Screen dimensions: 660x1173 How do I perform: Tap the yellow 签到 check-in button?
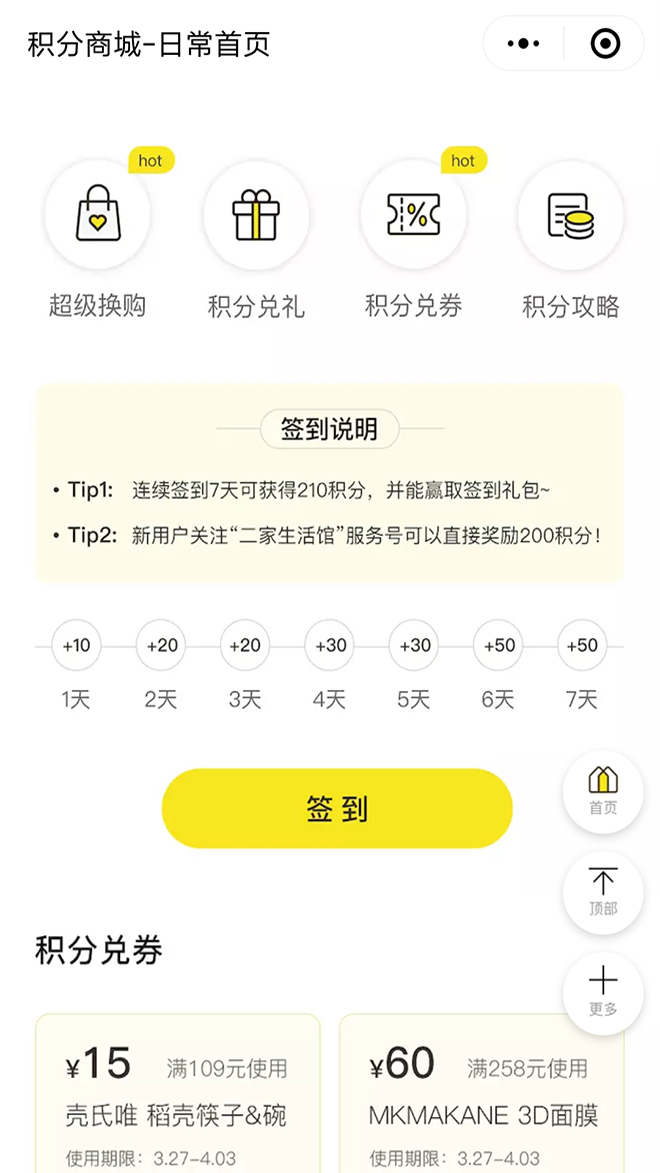click(337, 808)
